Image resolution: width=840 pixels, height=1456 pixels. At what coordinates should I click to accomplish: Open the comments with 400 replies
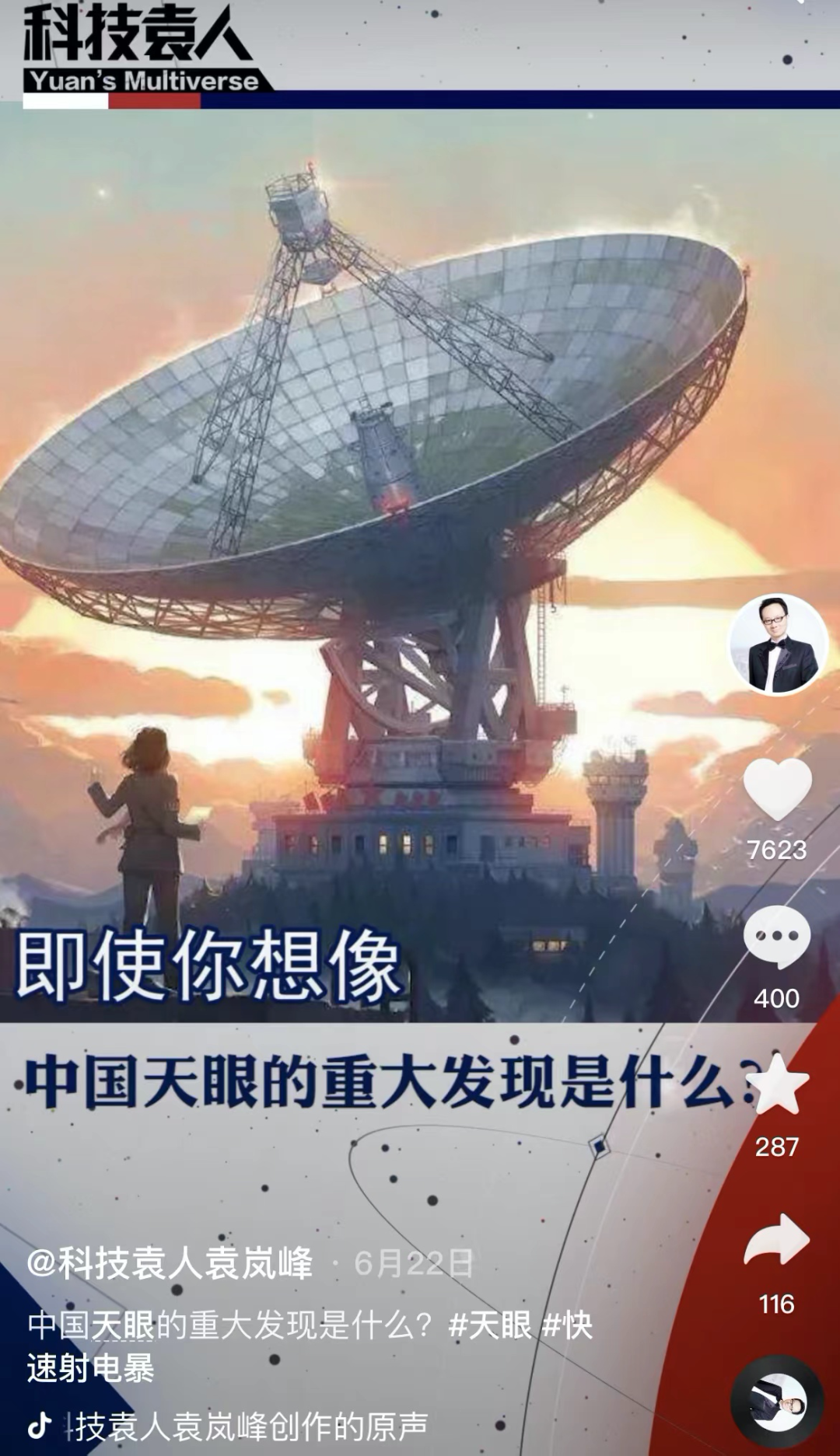777,937
